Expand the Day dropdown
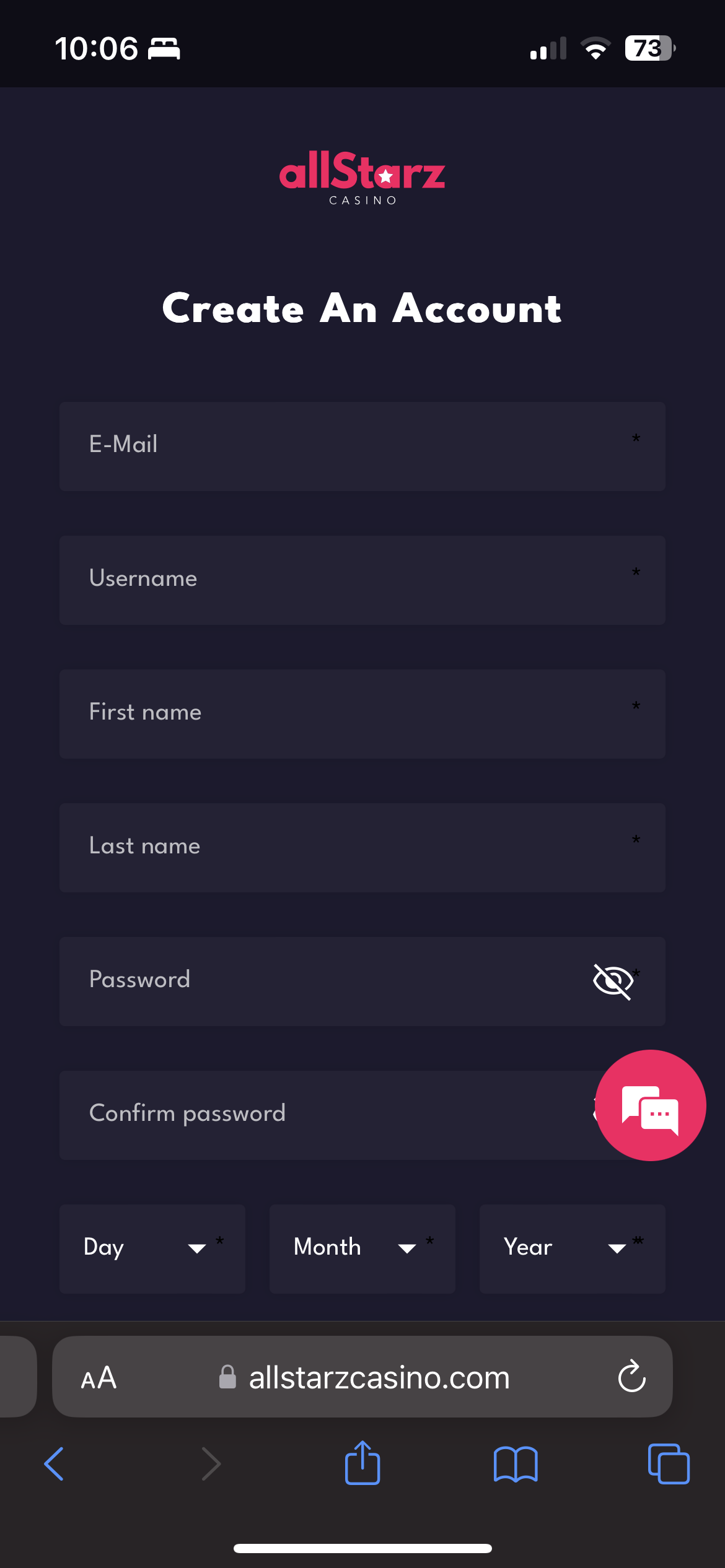 click(152, 1248)
